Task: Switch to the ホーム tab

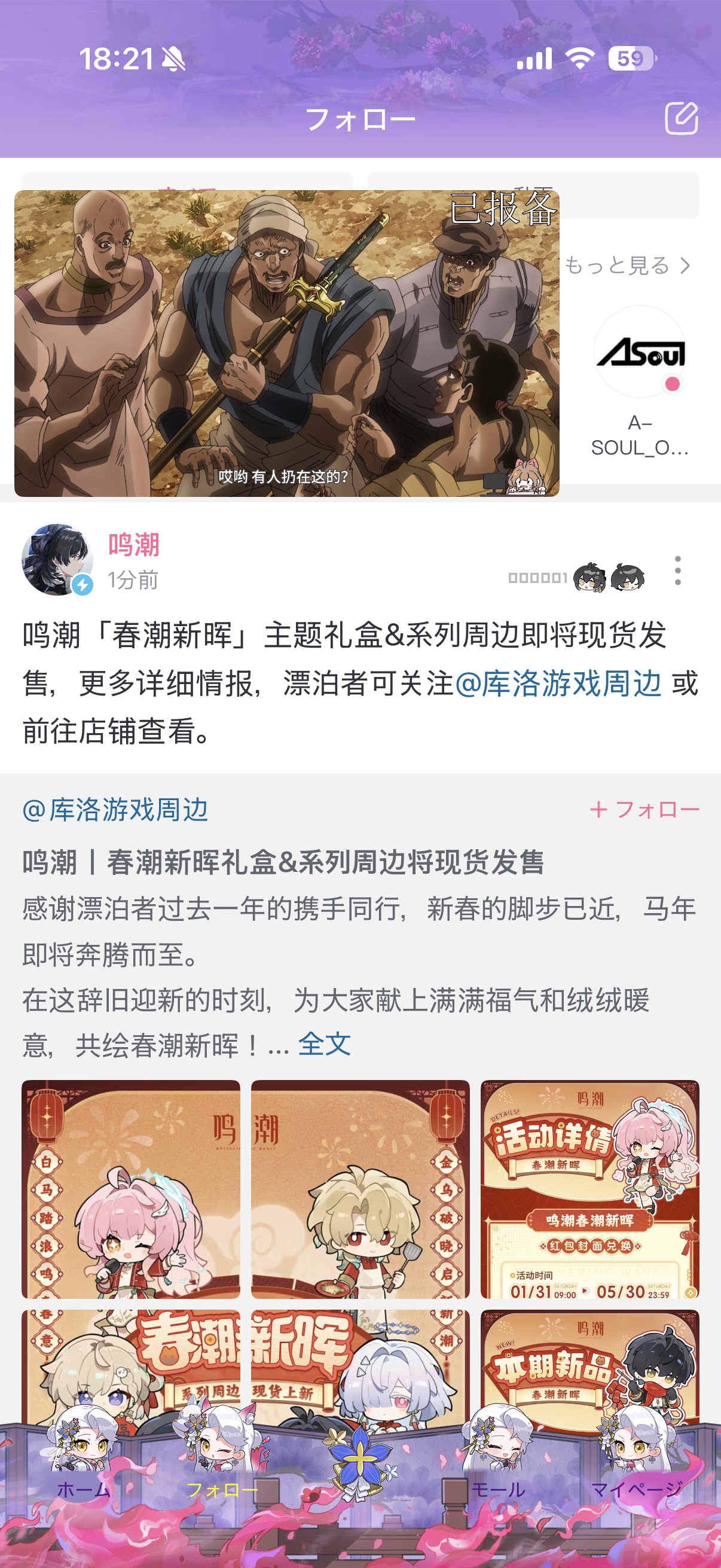Action: [x=83, y=1490]
